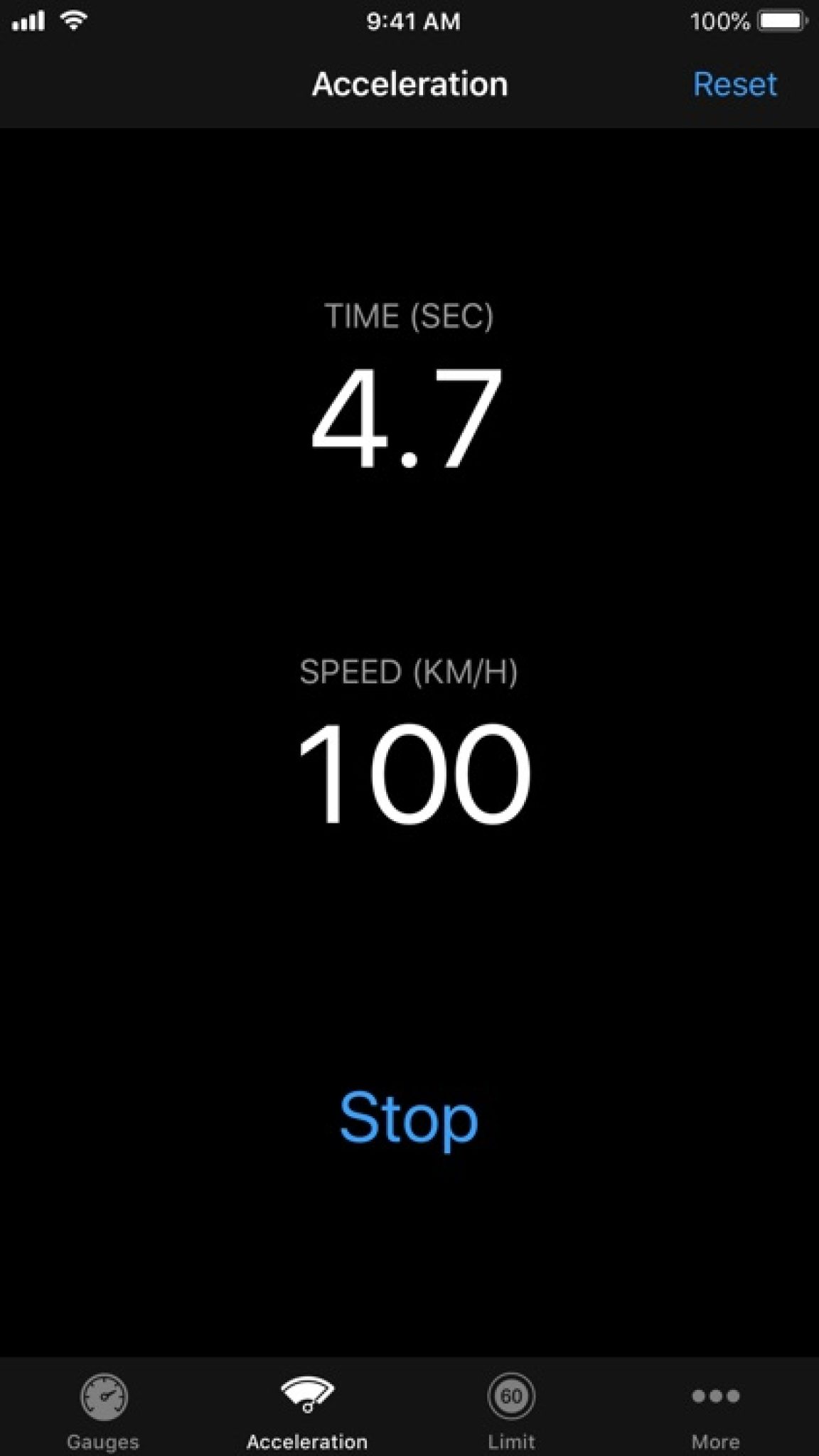Switch to the Gauges tab

[x=104, y=1415]
